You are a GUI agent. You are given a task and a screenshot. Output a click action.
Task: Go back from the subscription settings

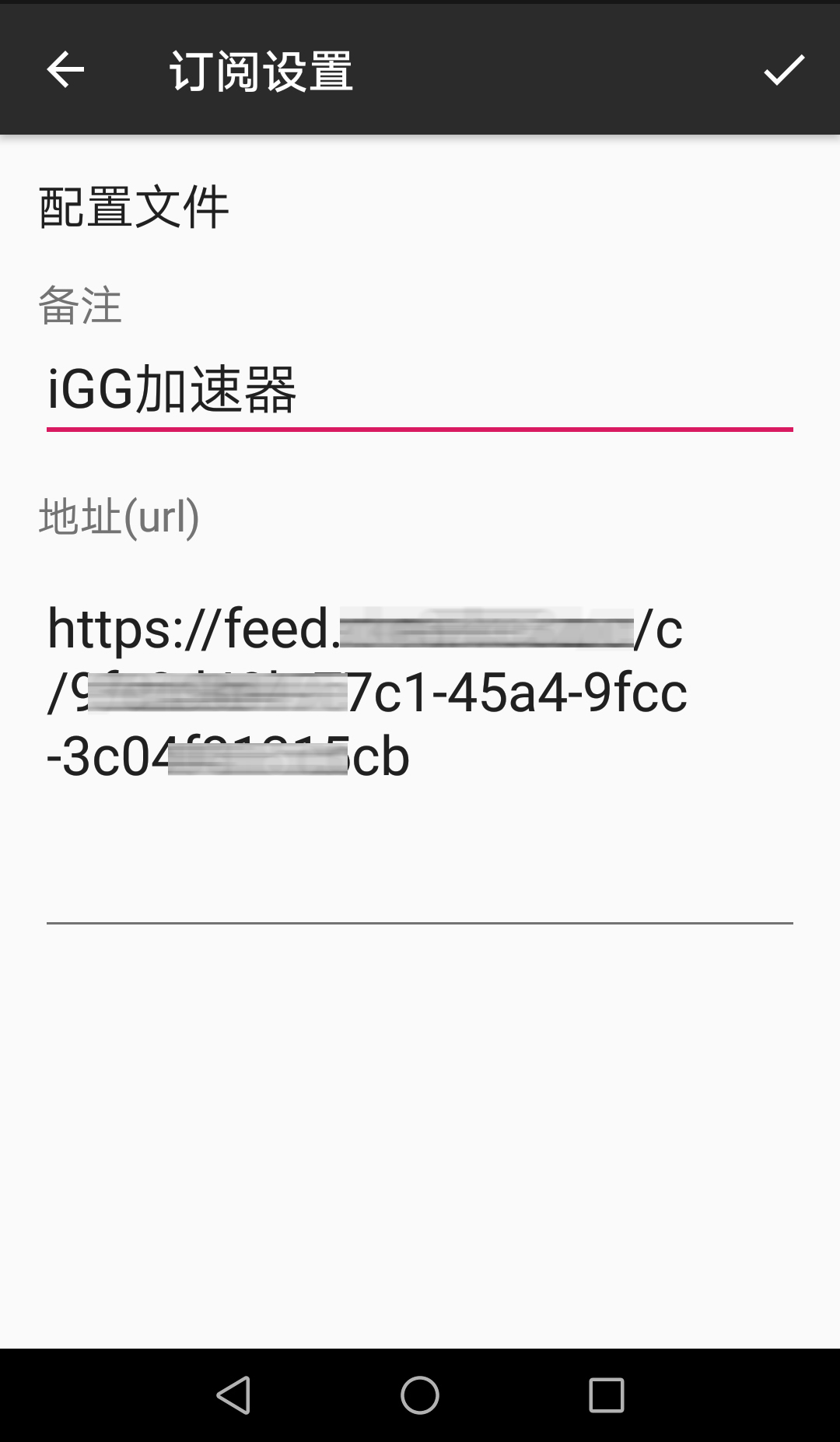(x=65, y=70)
